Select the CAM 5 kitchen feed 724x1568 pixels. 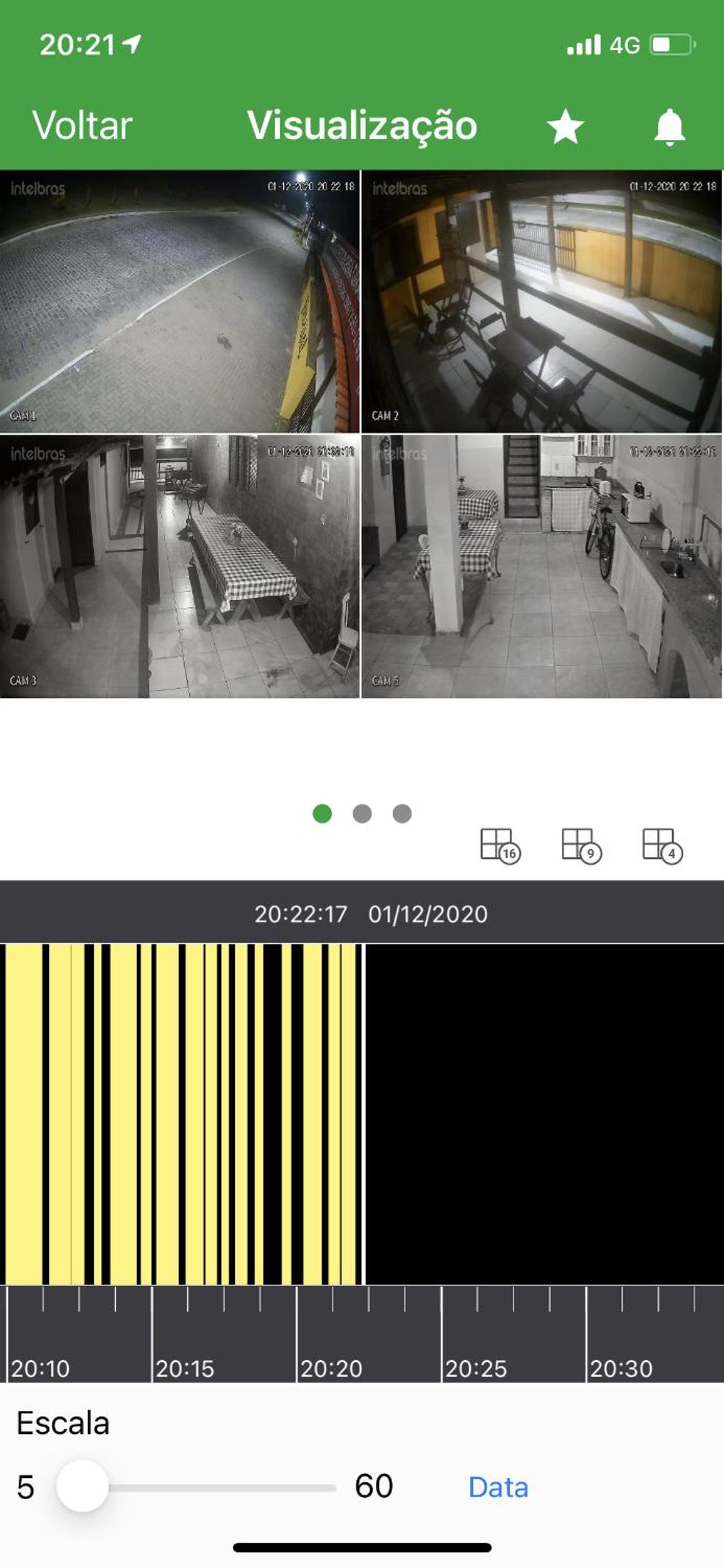[x=542, y=566]
